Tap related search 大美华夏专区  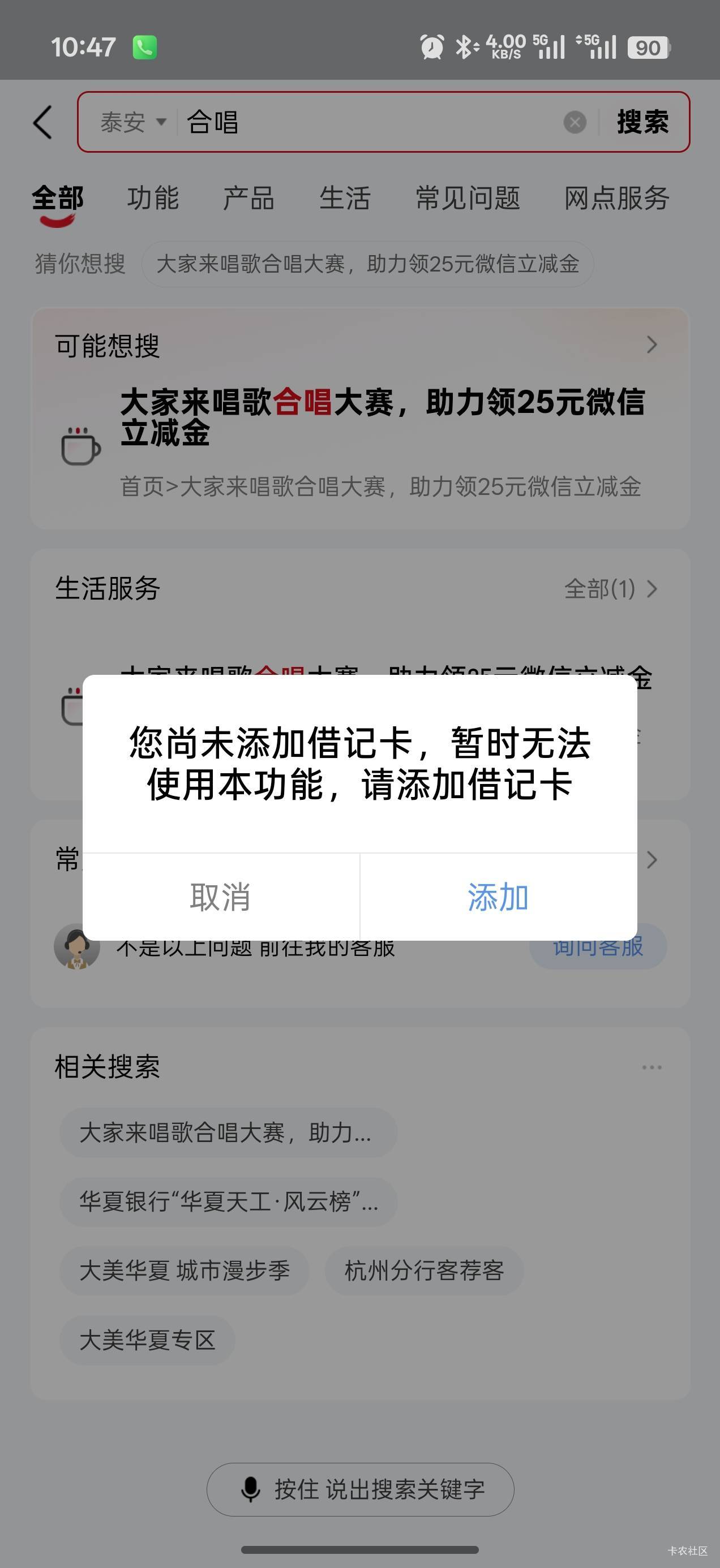[x=147, y=1339]
